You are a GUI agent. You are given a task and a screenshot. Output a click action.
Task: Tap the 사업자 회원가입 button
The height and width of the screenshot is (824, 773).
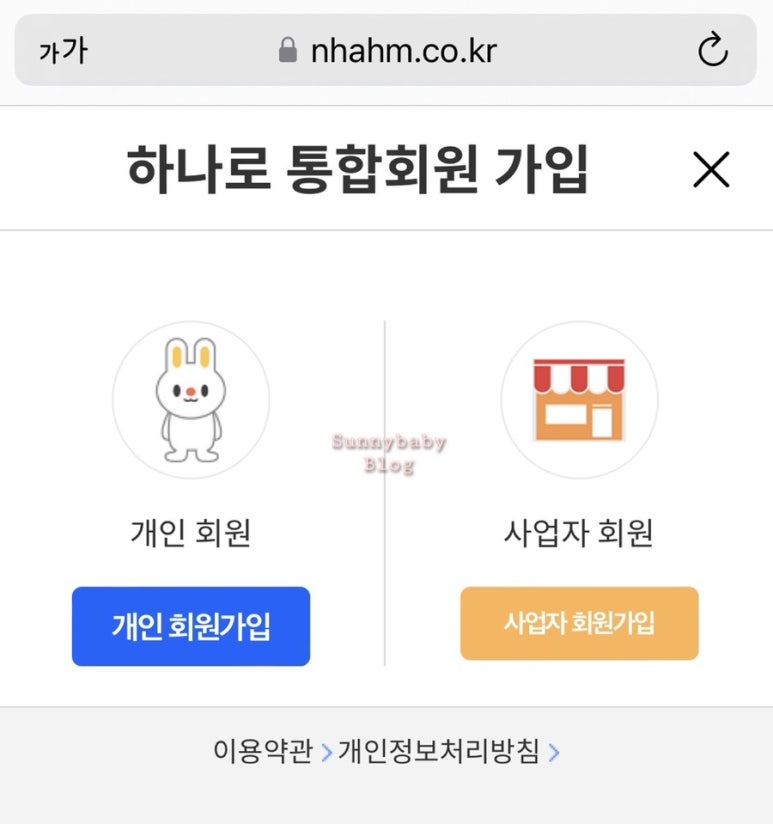[579, 623]
